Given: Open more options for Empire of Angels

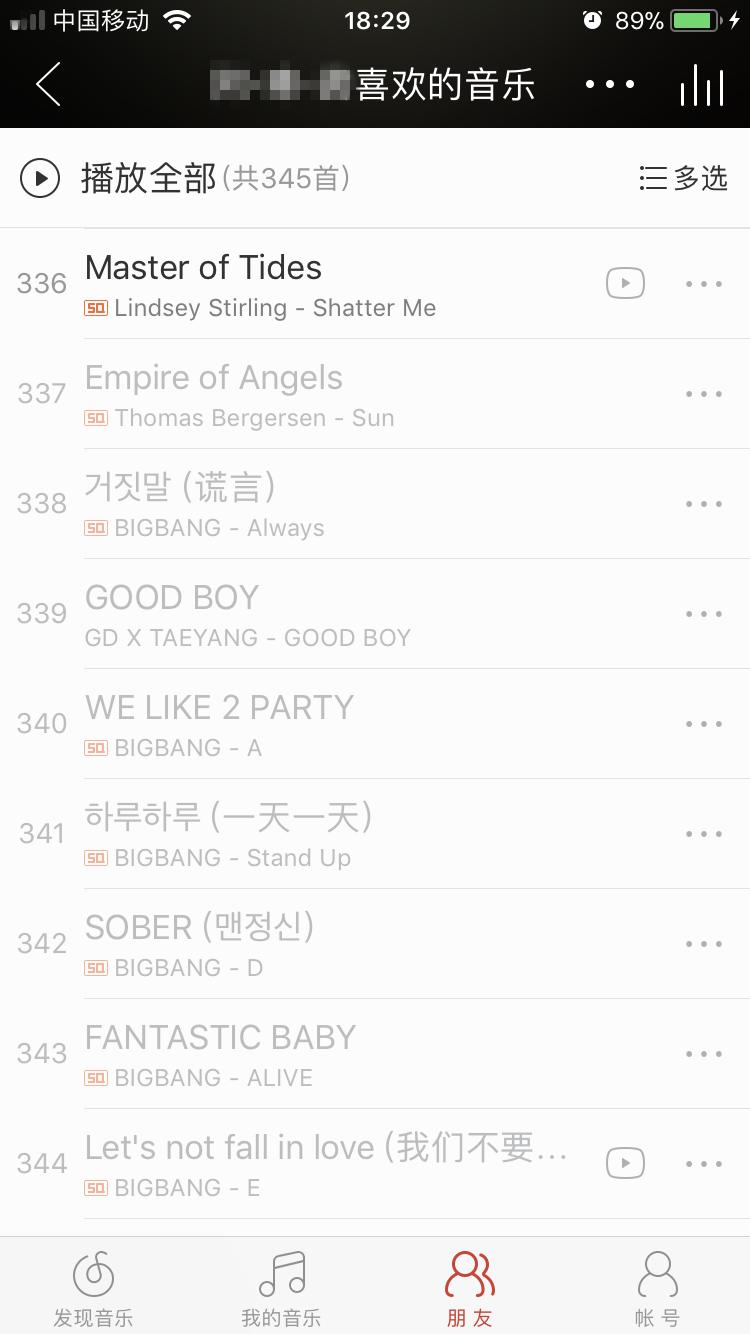Looking at the screenshot, I should 704,394.
